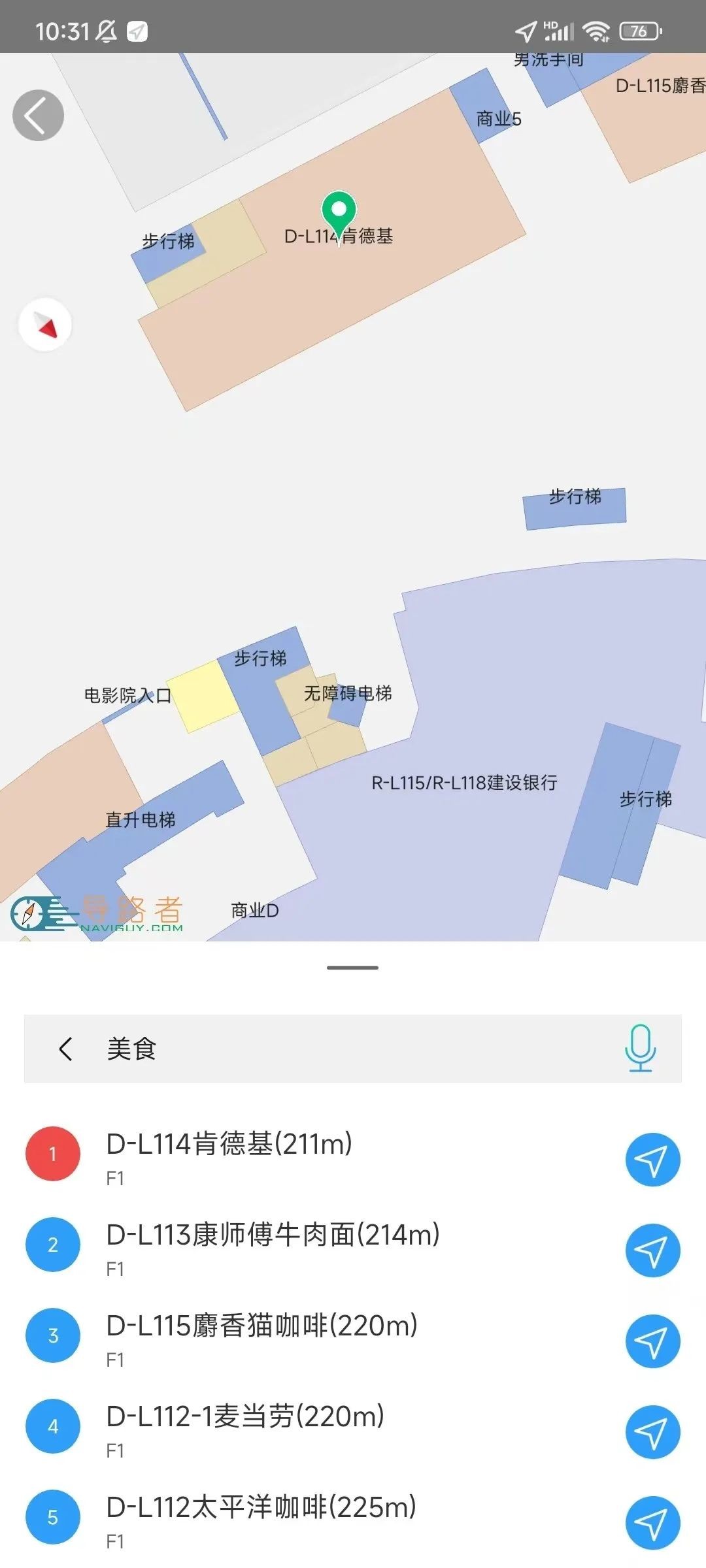Tap the round back button over the map
This screenshot has height=1568, width=706.
tap(38, 116)
